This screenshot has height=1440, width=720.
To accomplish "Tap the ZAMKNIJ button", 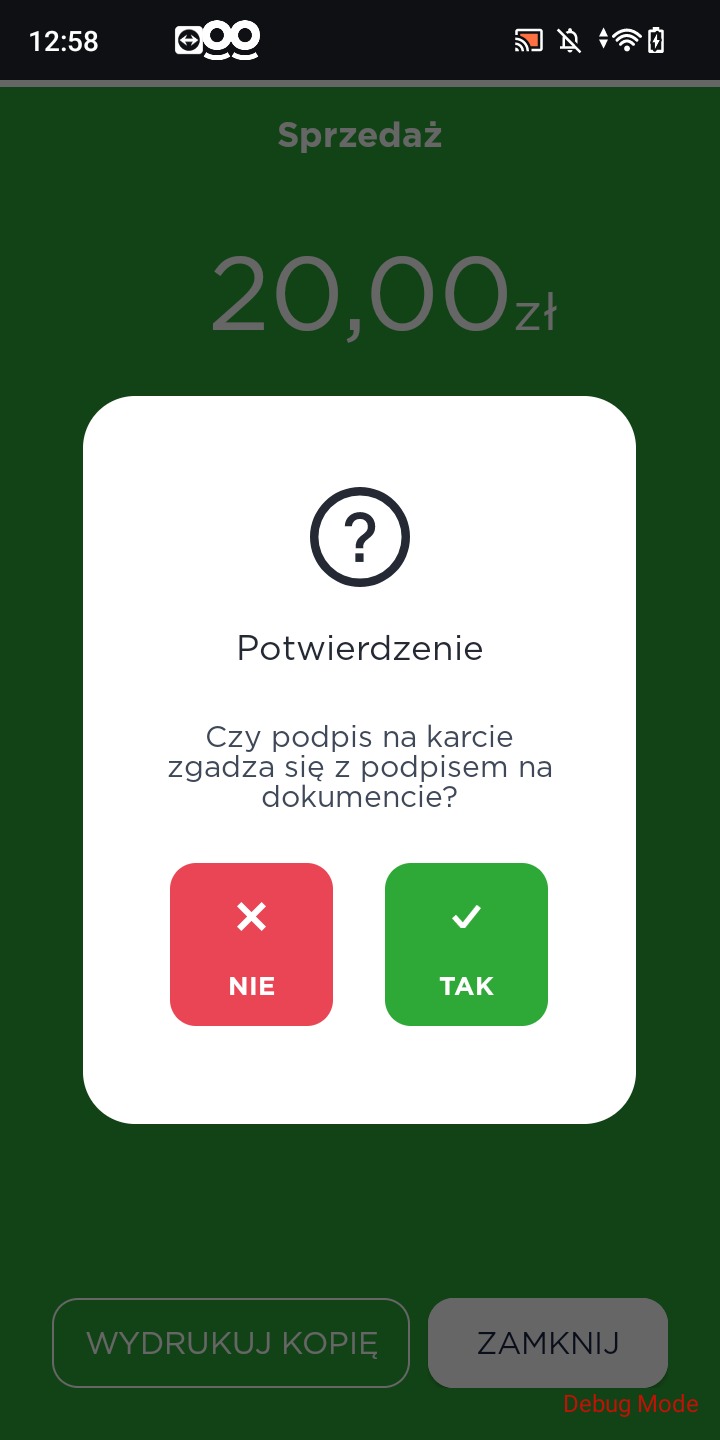I will [547, 1342].
